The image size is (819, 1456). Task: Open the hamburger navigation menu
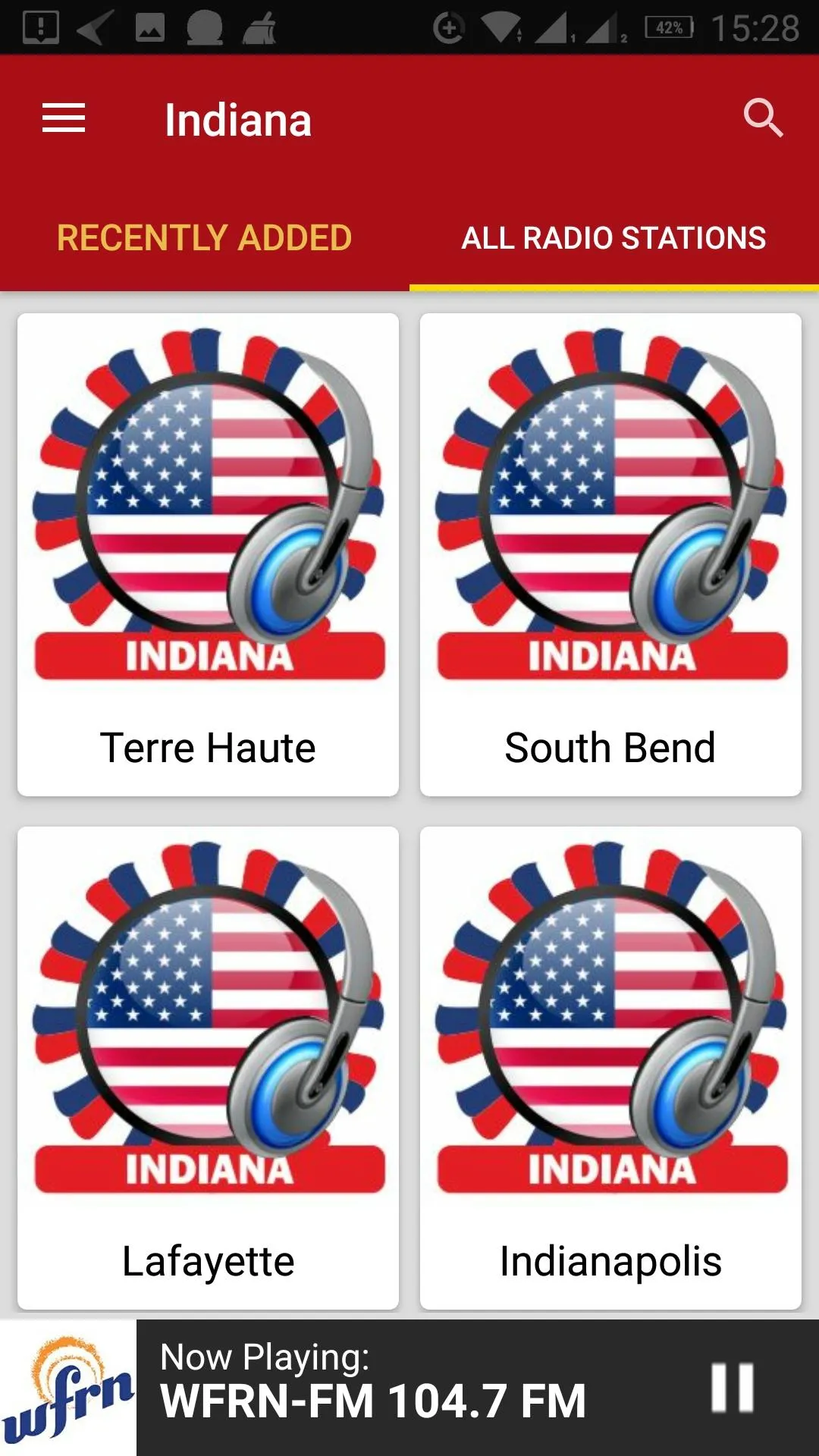[x=64, y=118]
